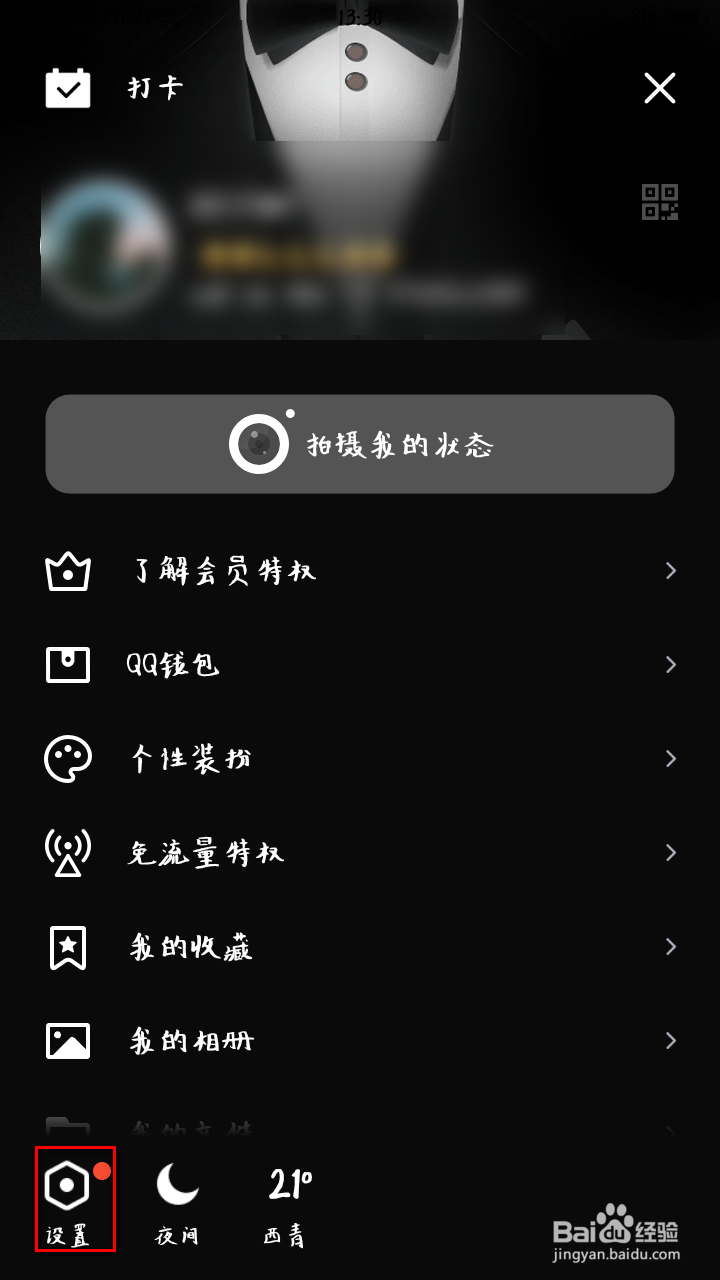720x1280 pixels.
Task: Select 个性装扮
Action: click(x=360, y=759)
